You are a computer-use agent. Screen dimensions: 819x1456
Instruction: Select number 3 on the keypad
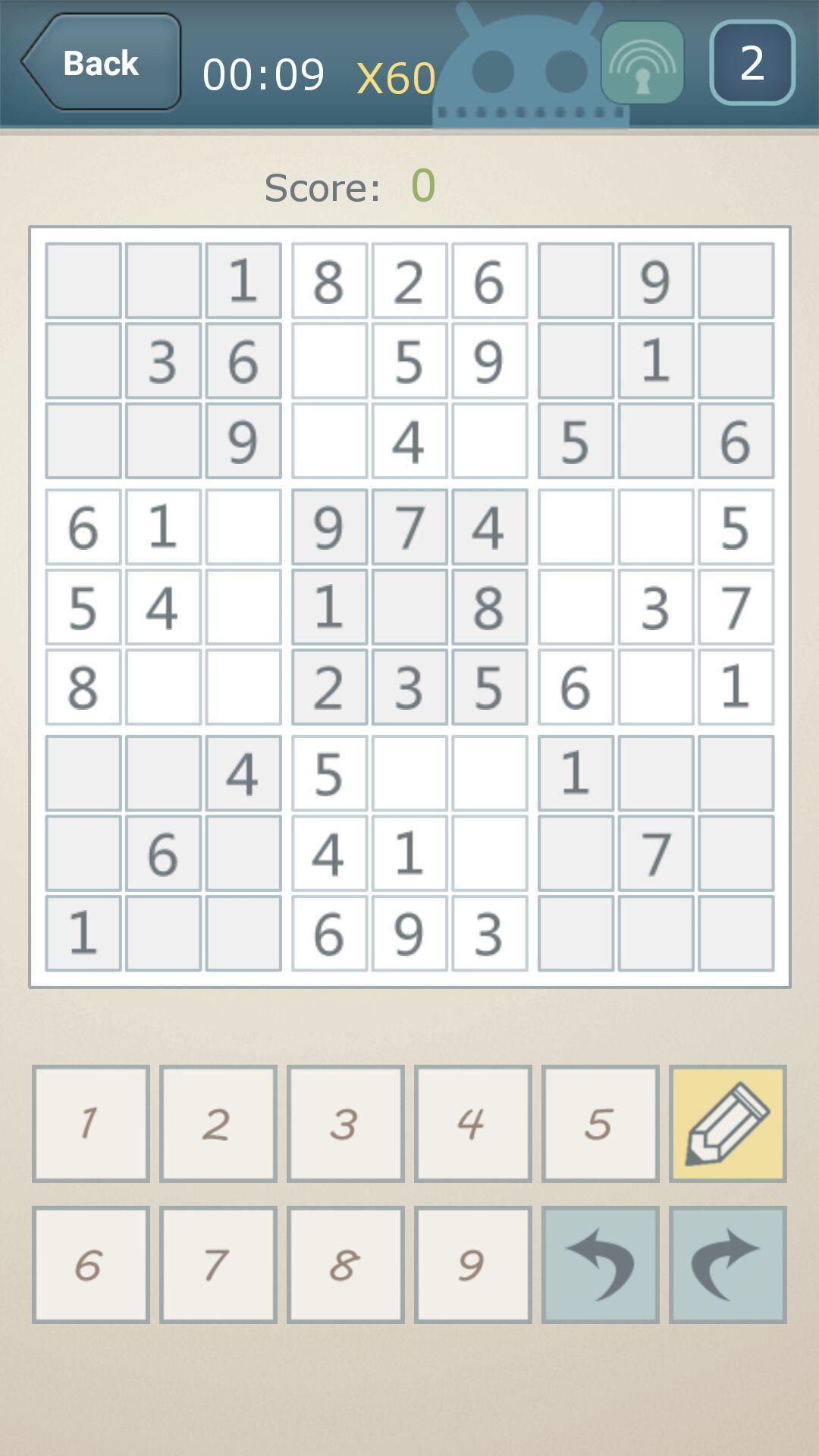tap(345, 1124)
